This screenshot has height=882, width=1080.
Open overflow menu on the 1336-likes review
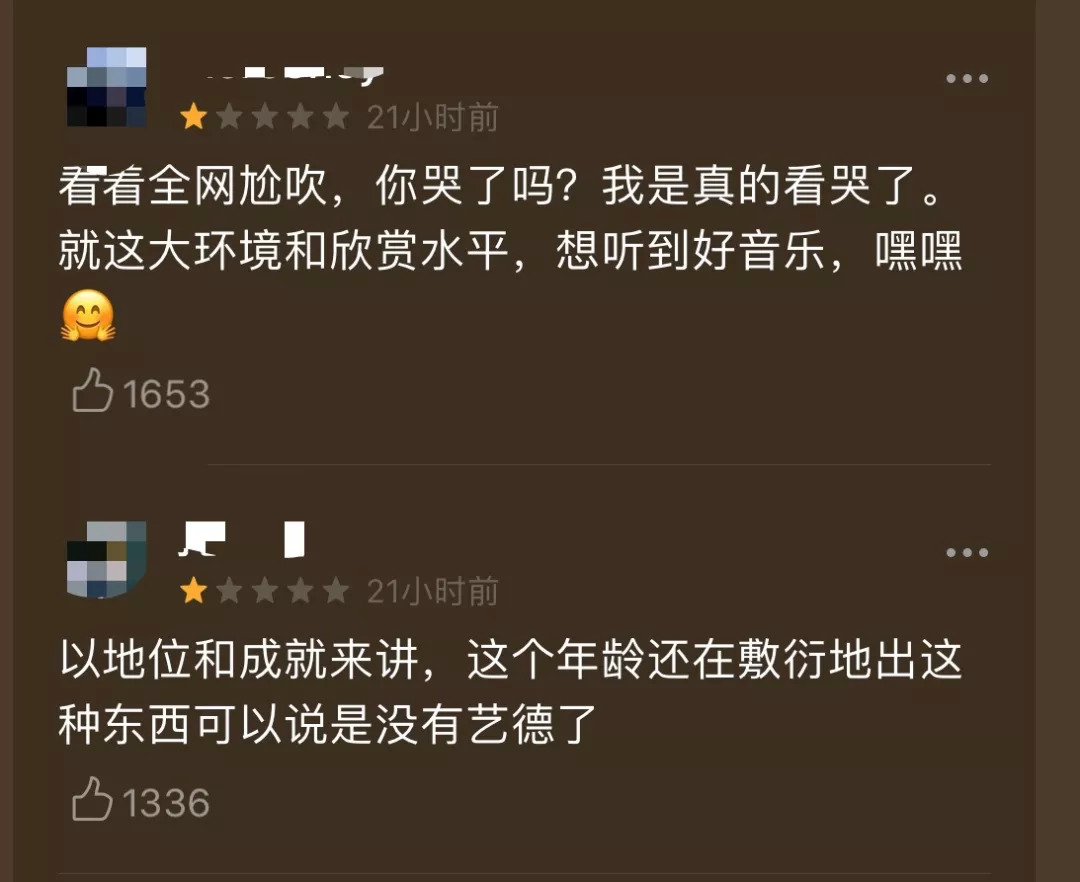967,553
